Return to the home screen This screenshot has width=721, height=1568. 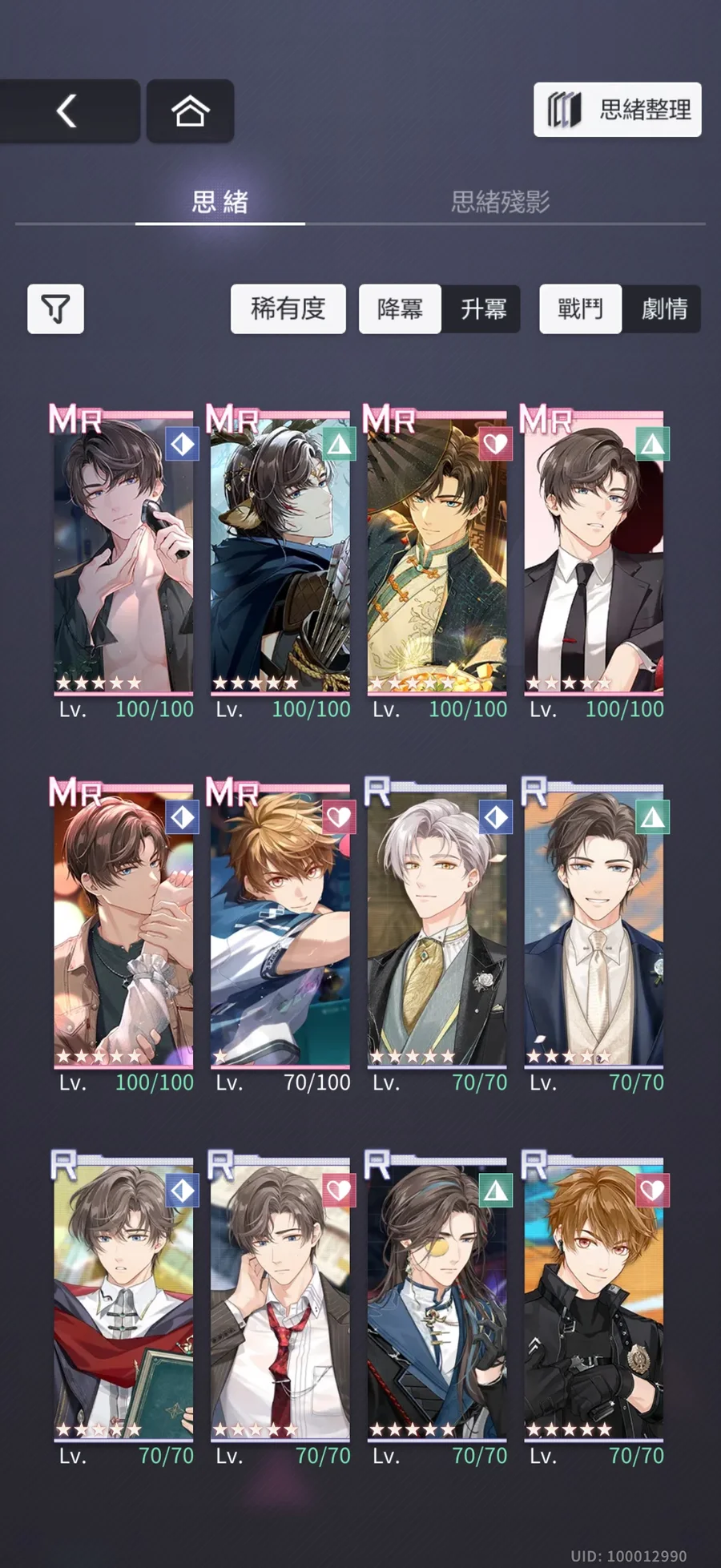point(190,111)
